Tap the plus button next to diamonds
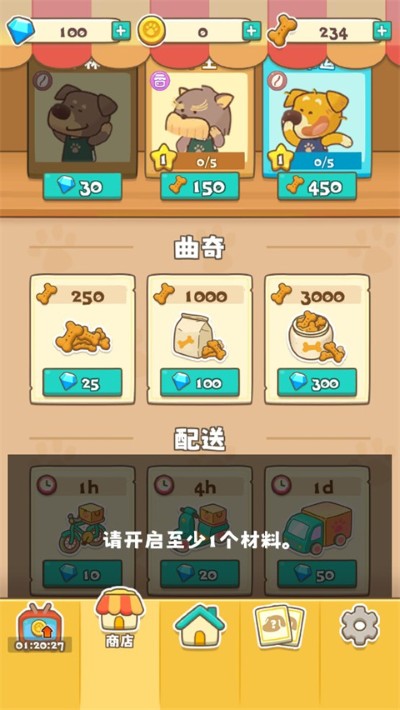The width and height of the screenshot is (400, 710). coord(120,31)
